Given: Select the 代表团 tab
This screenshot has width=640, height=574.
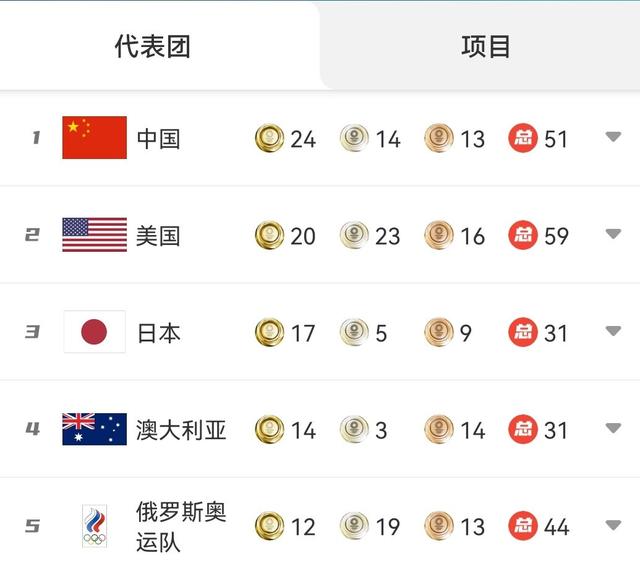Looking at the screenshot, I should (x=152, y=46).
